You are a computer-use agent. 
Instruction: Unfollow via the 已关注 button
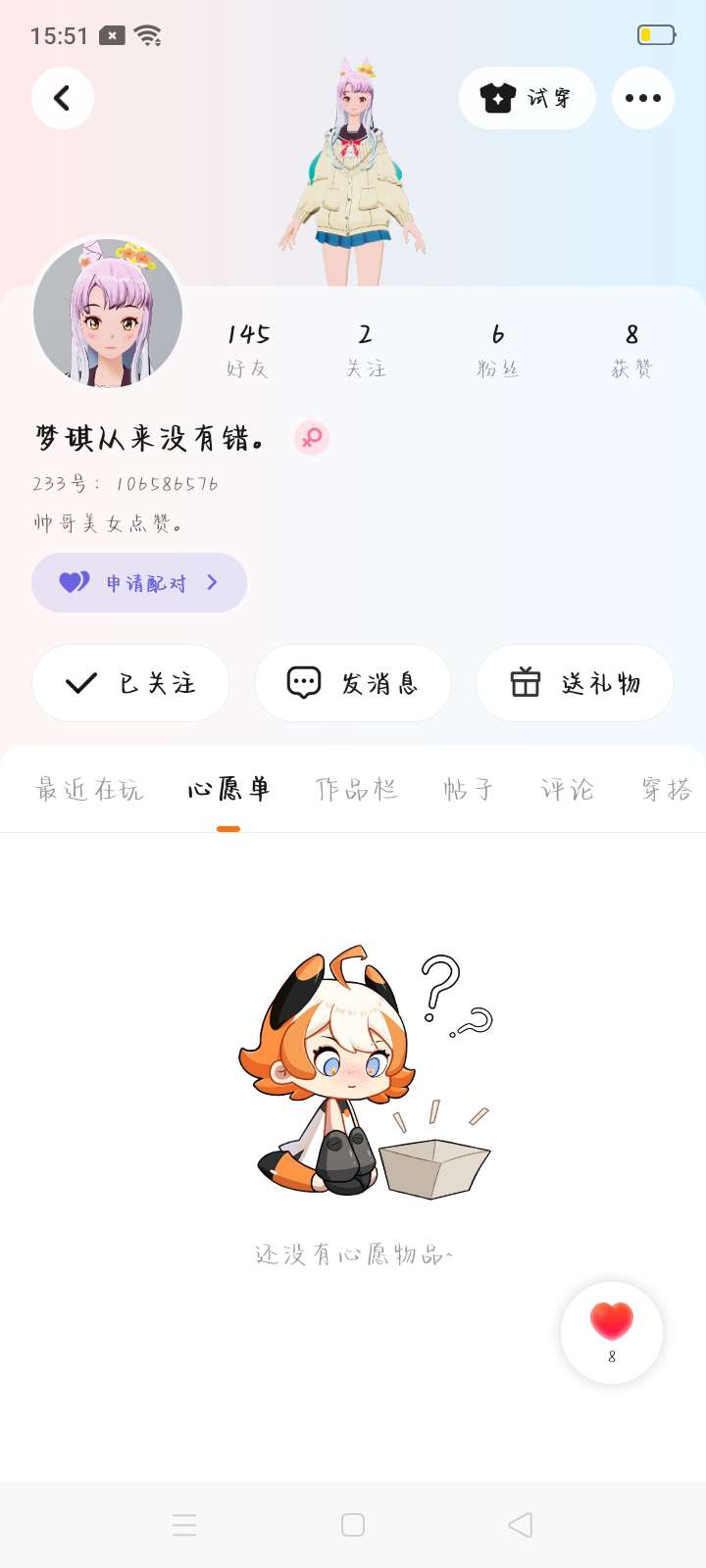(131, 683)
